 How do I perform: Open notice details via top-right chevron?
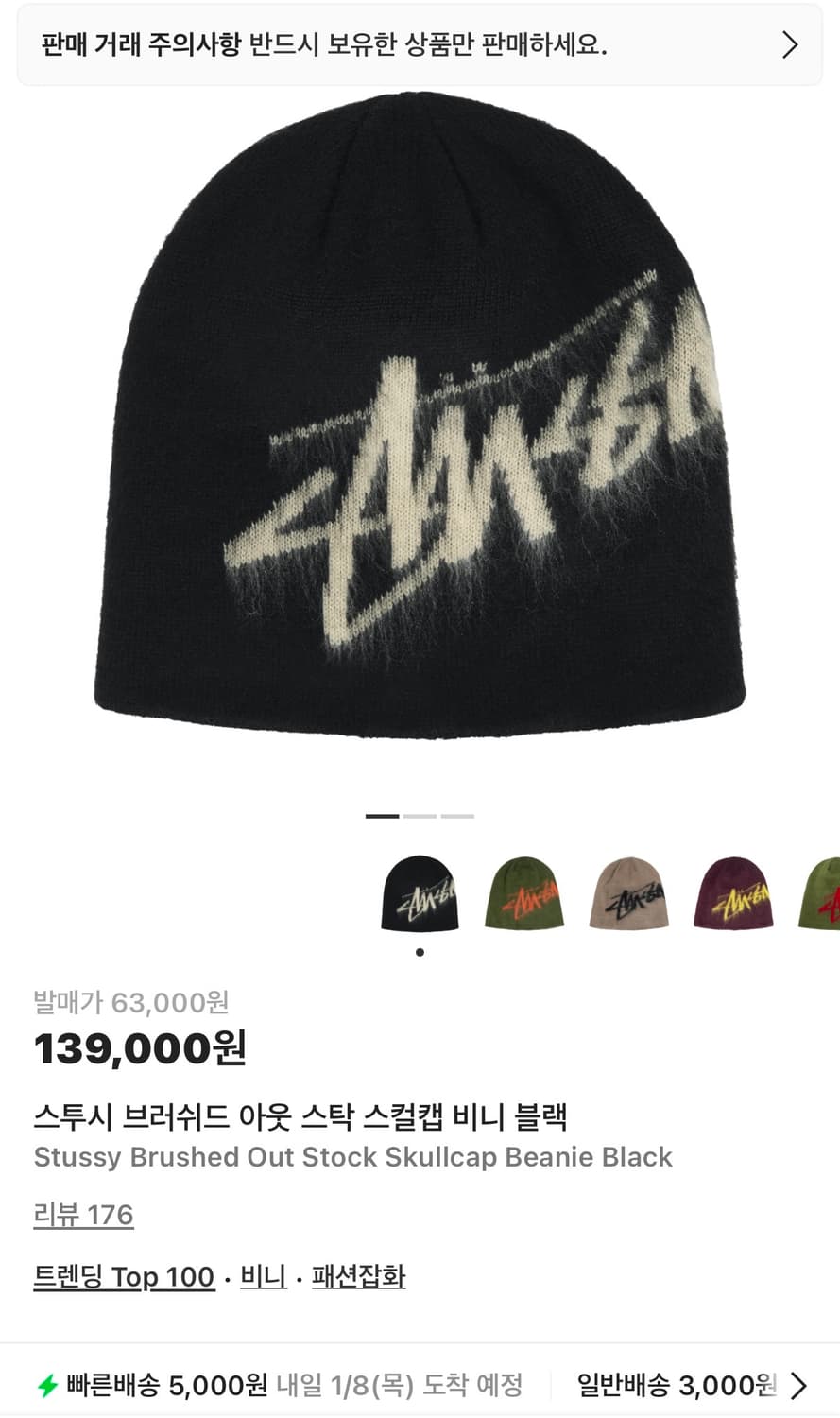[x=791, y=44]
